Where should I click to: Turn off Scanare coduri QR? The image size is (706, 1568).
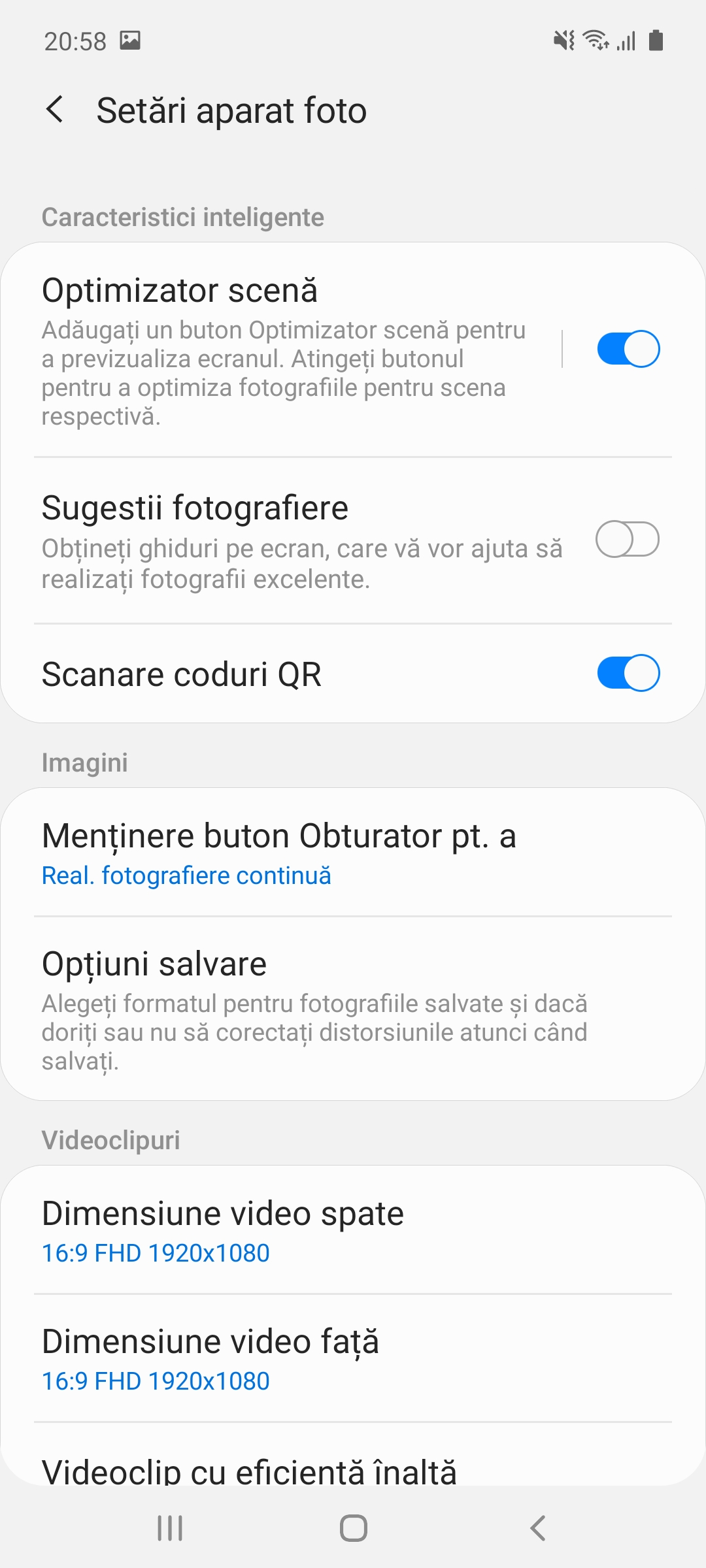click(628, 672)
